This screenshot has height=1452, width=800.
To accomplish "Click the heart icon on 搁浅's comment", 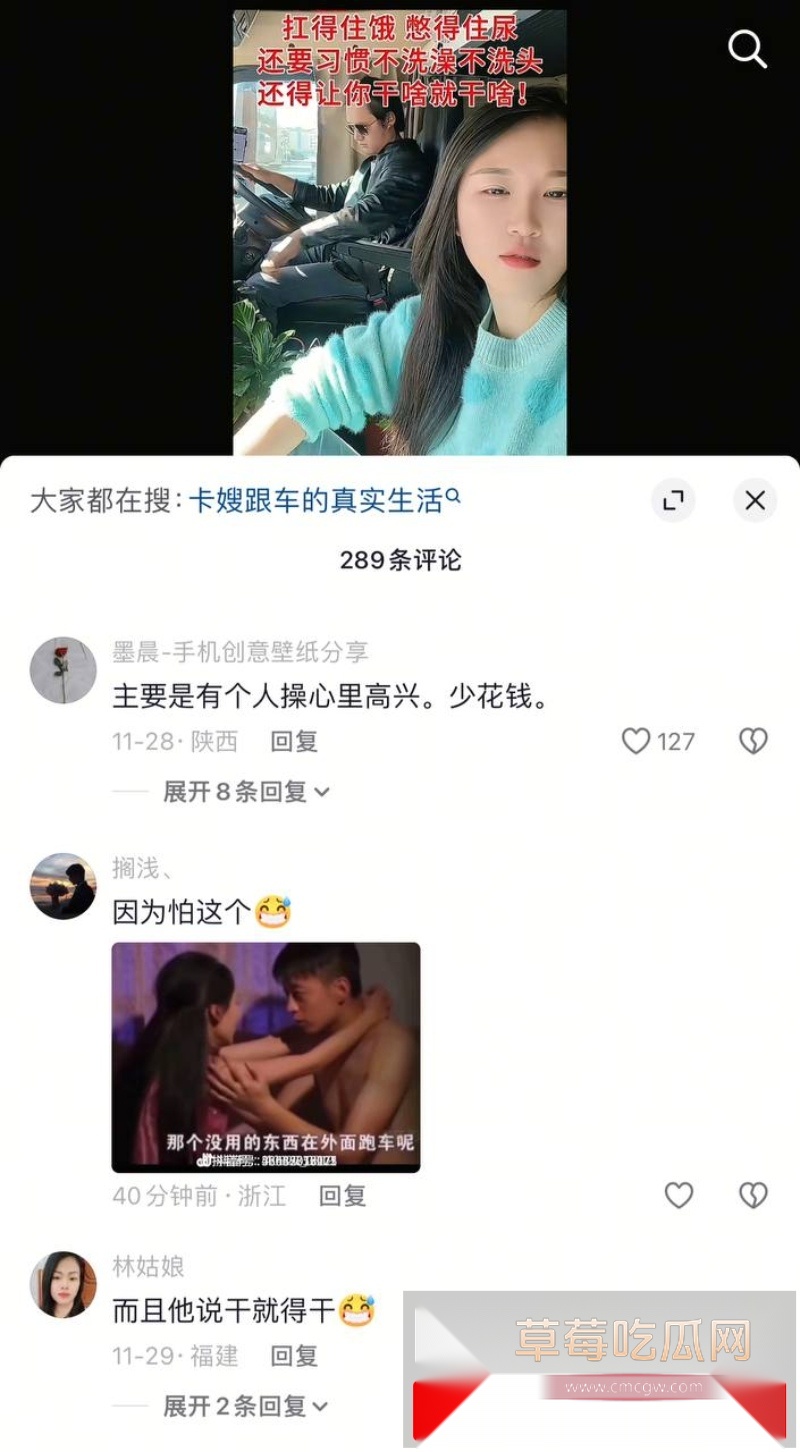I will pyautogui.click(x=679, y=1195).
